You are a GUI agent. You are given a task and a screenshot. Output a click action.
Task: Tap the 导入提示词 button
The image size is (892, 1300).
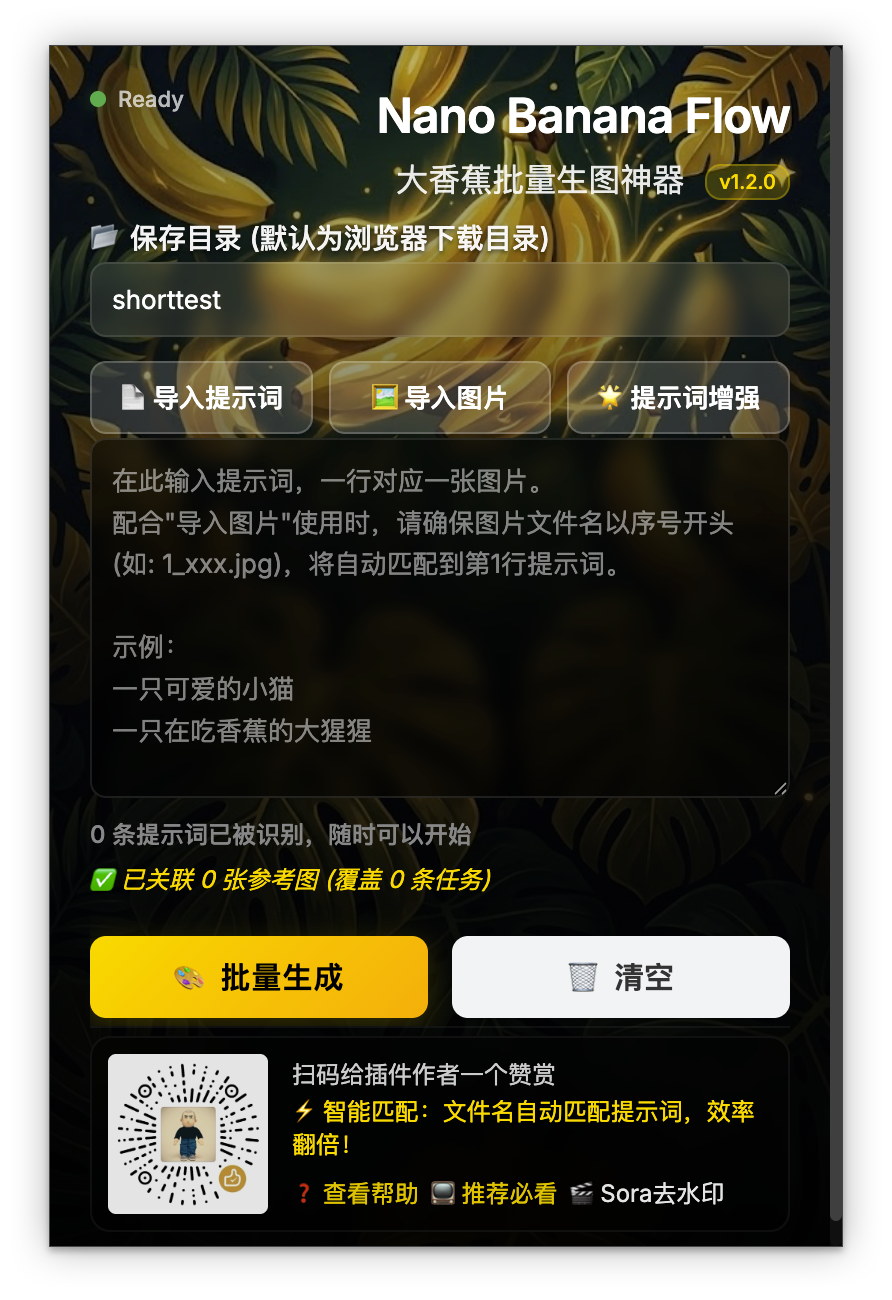tap(201, 398)
